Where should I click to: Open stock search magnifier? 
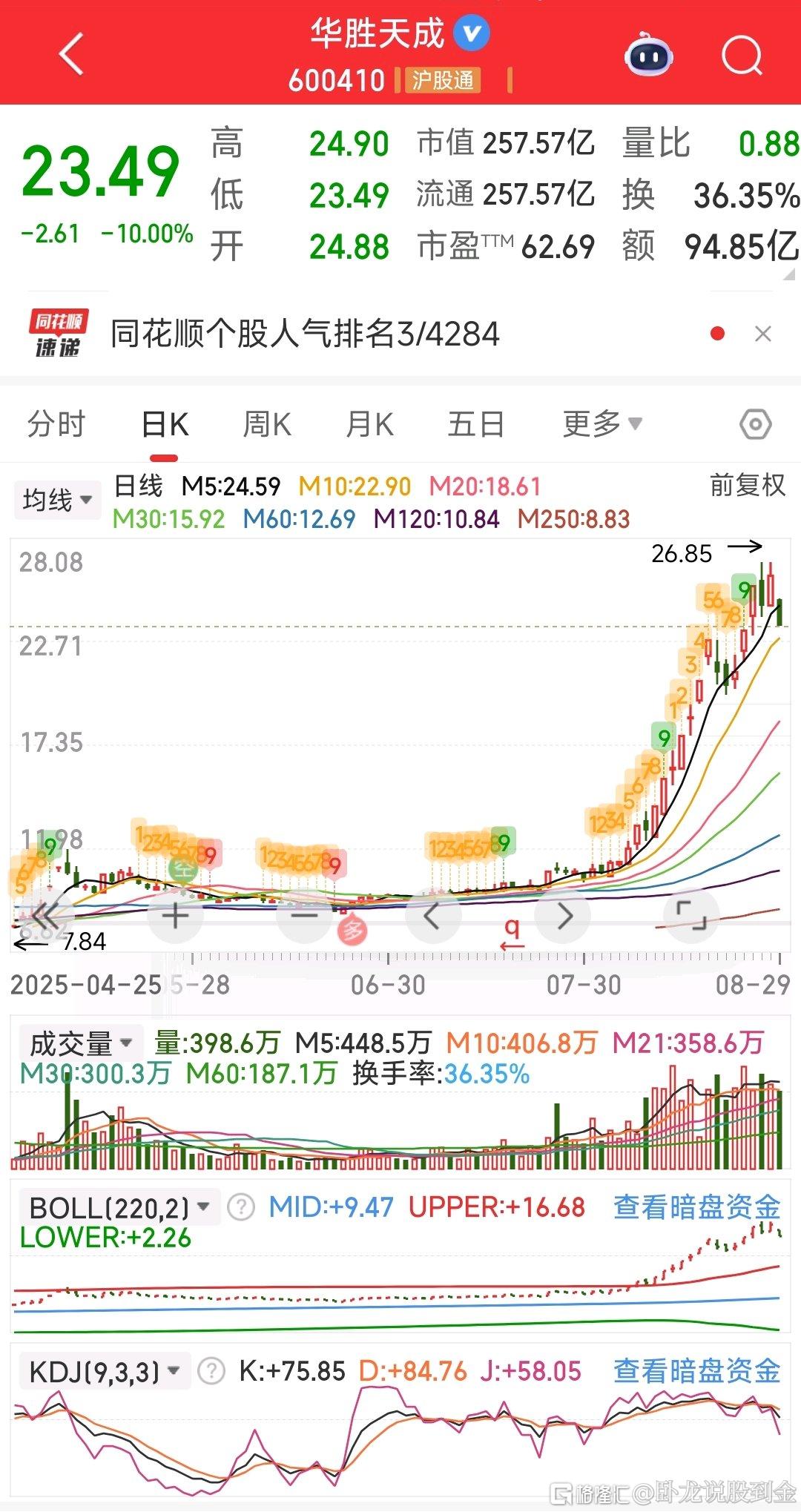coord(742,55)
